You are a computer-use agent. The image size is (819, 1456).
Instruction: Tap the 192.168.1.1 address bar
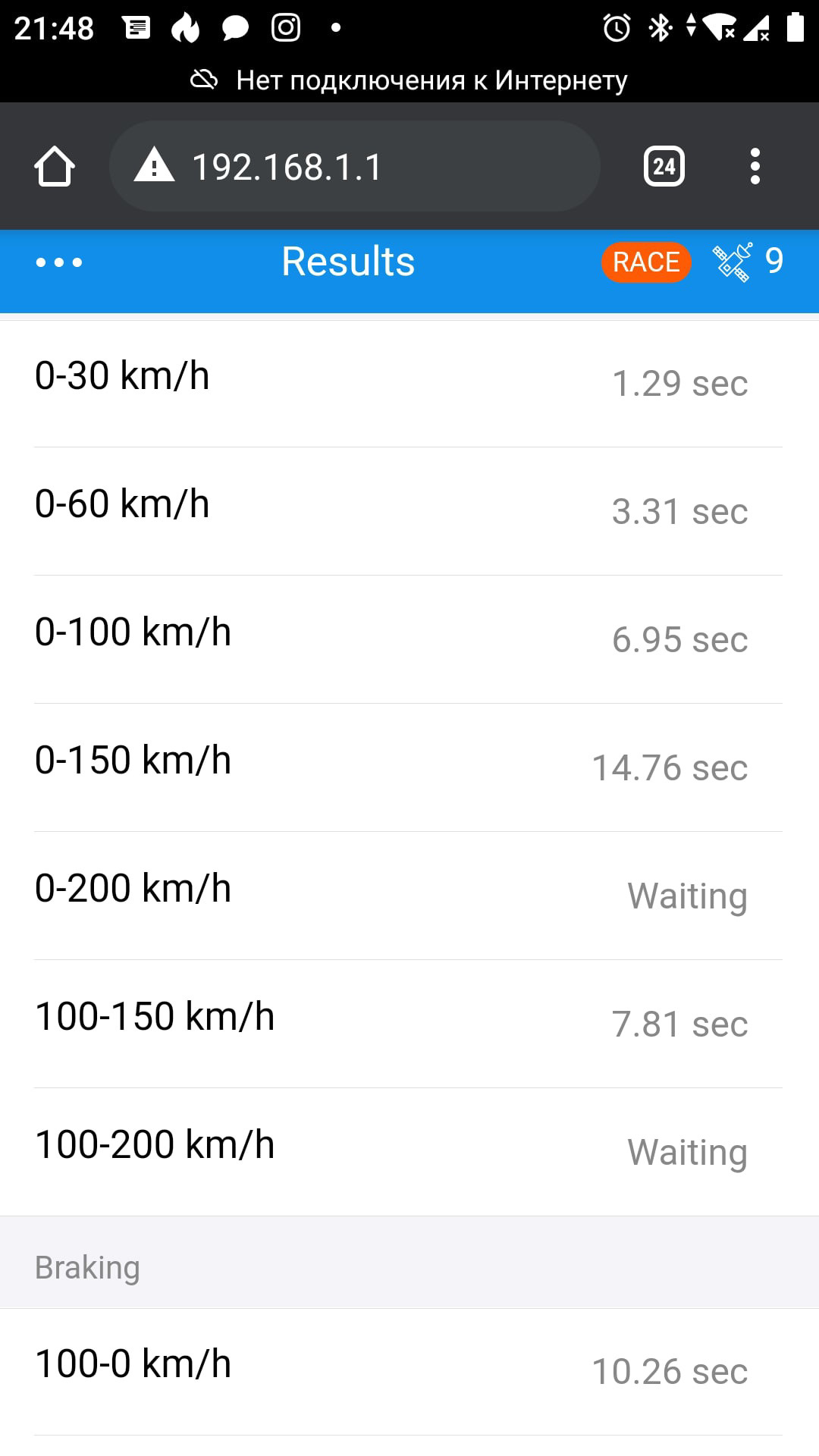coord(355,166)
